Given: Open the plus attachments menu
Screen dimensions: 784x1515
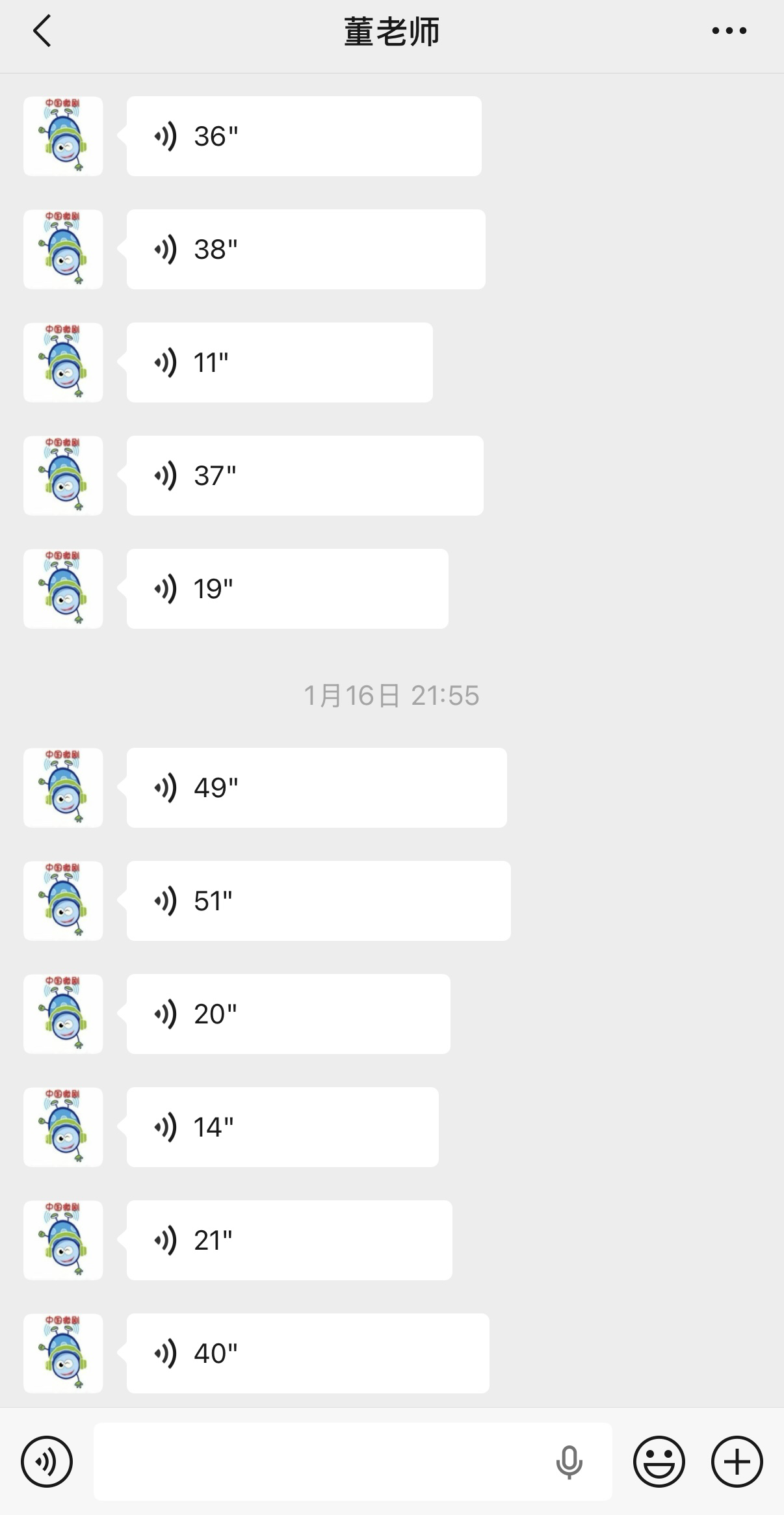Looking at the screenshot, I should (x=737, y=1462).
